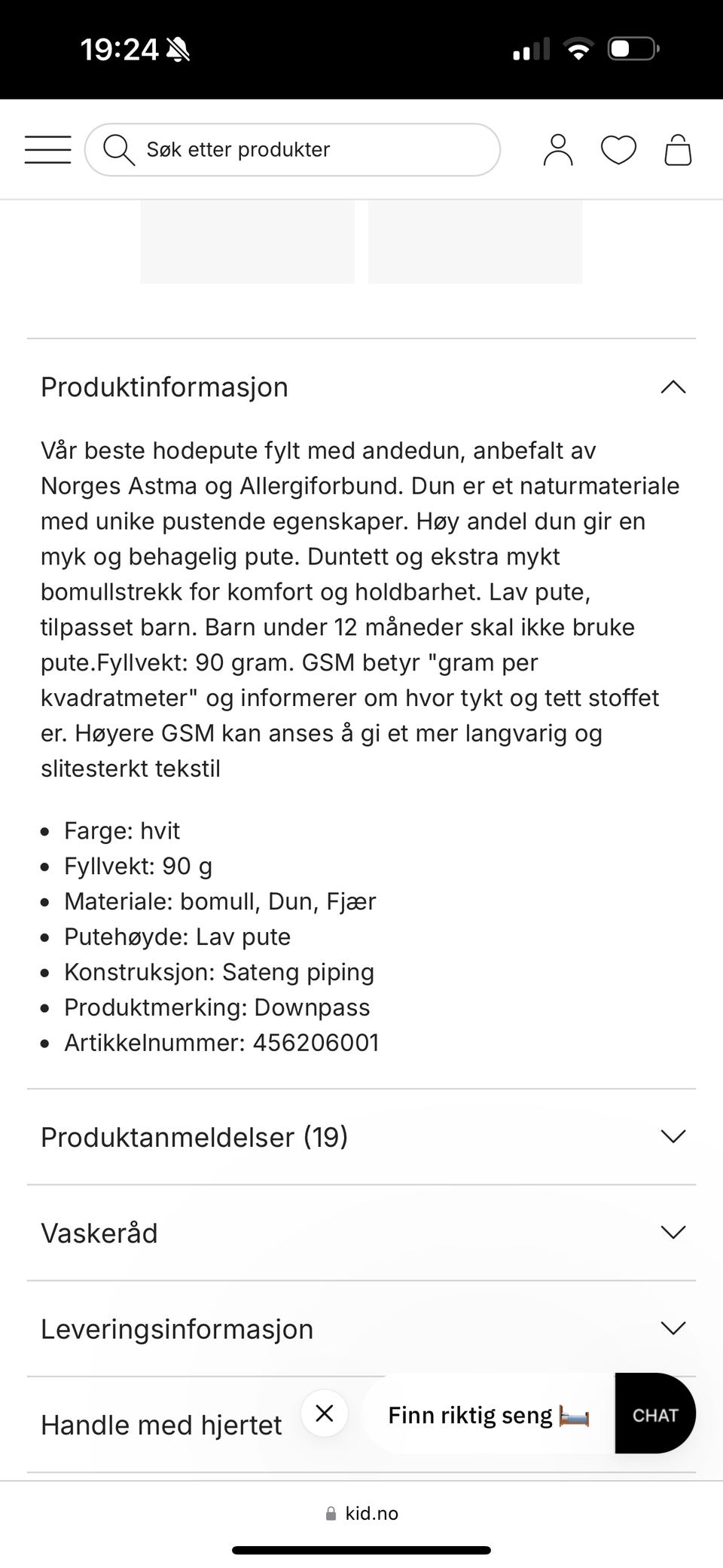Screen dimensions: 723x1568
Task: Dismiss the Finn riktig seng bubble with X
Action: pyautogui.click(x=324, y=1414)
